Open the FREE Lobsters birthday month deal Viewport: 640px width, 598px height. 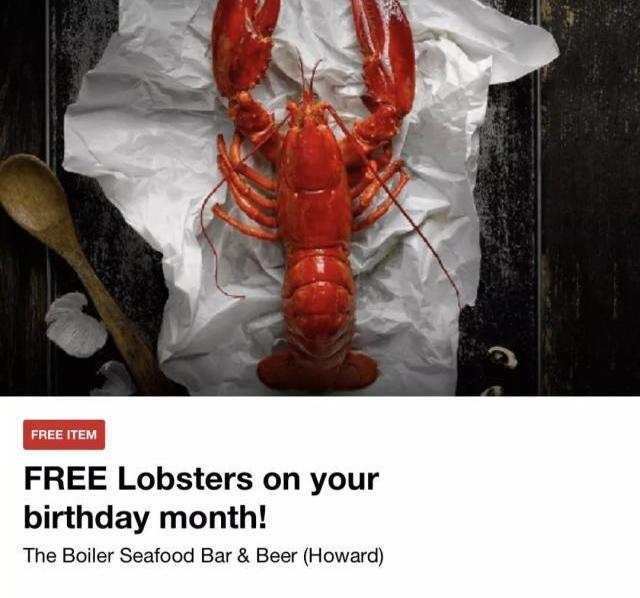click(201, 498)
